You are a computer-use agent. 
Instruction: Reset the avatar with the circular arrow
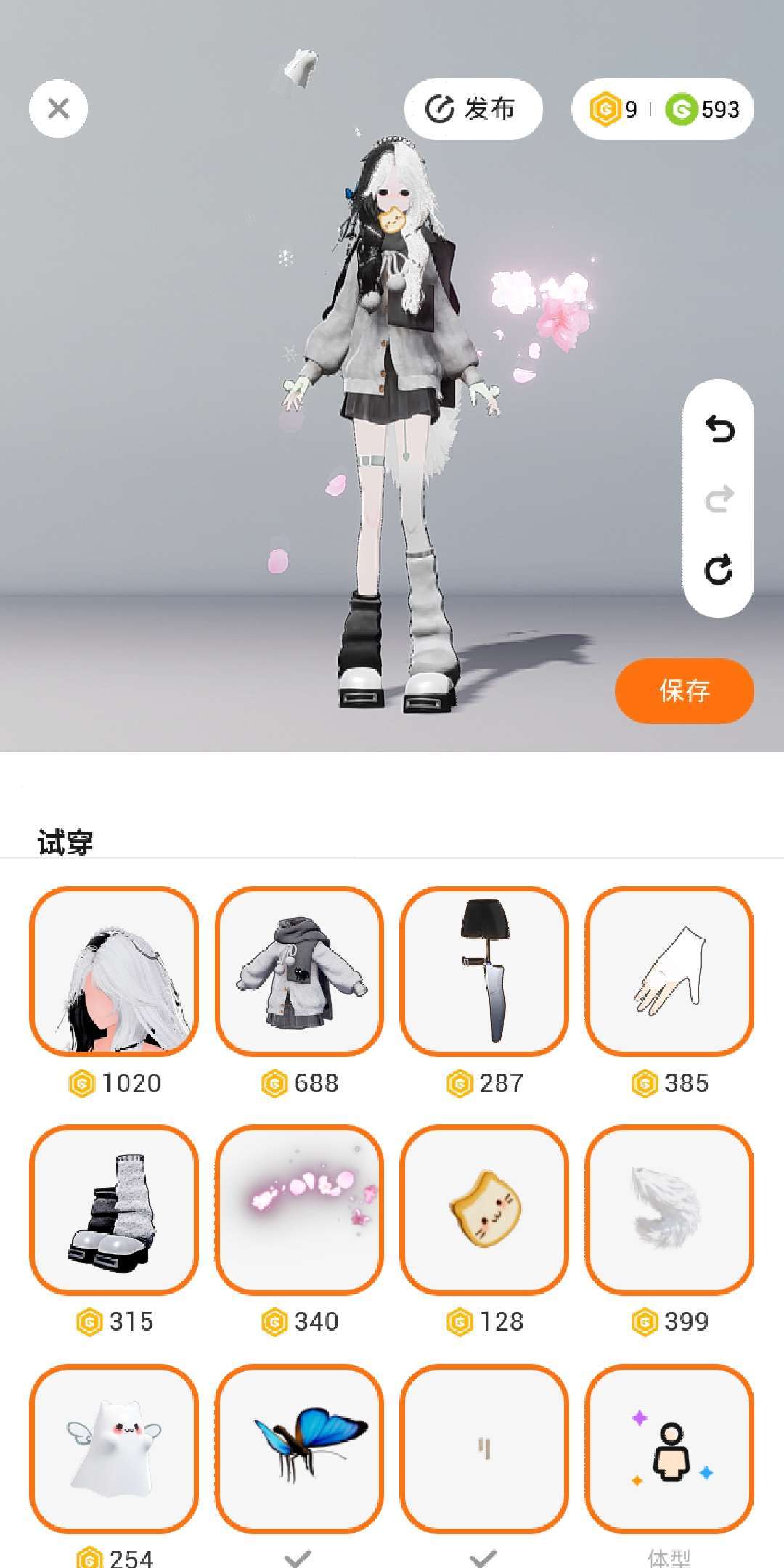[719, 570]
